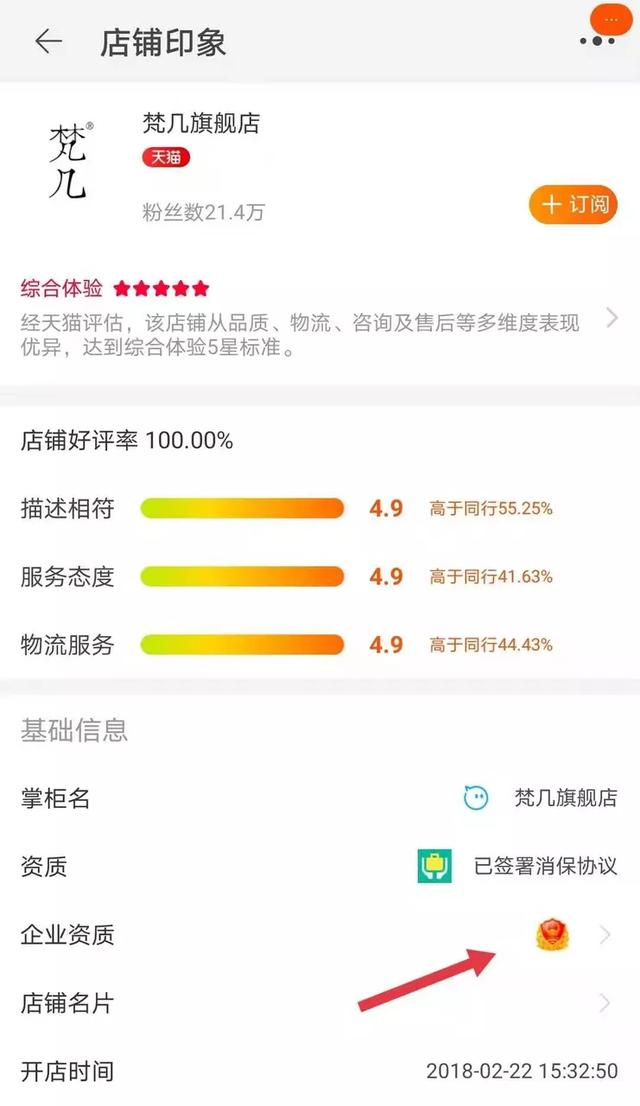Go back from 店铺印象 page

coord(47,41)
